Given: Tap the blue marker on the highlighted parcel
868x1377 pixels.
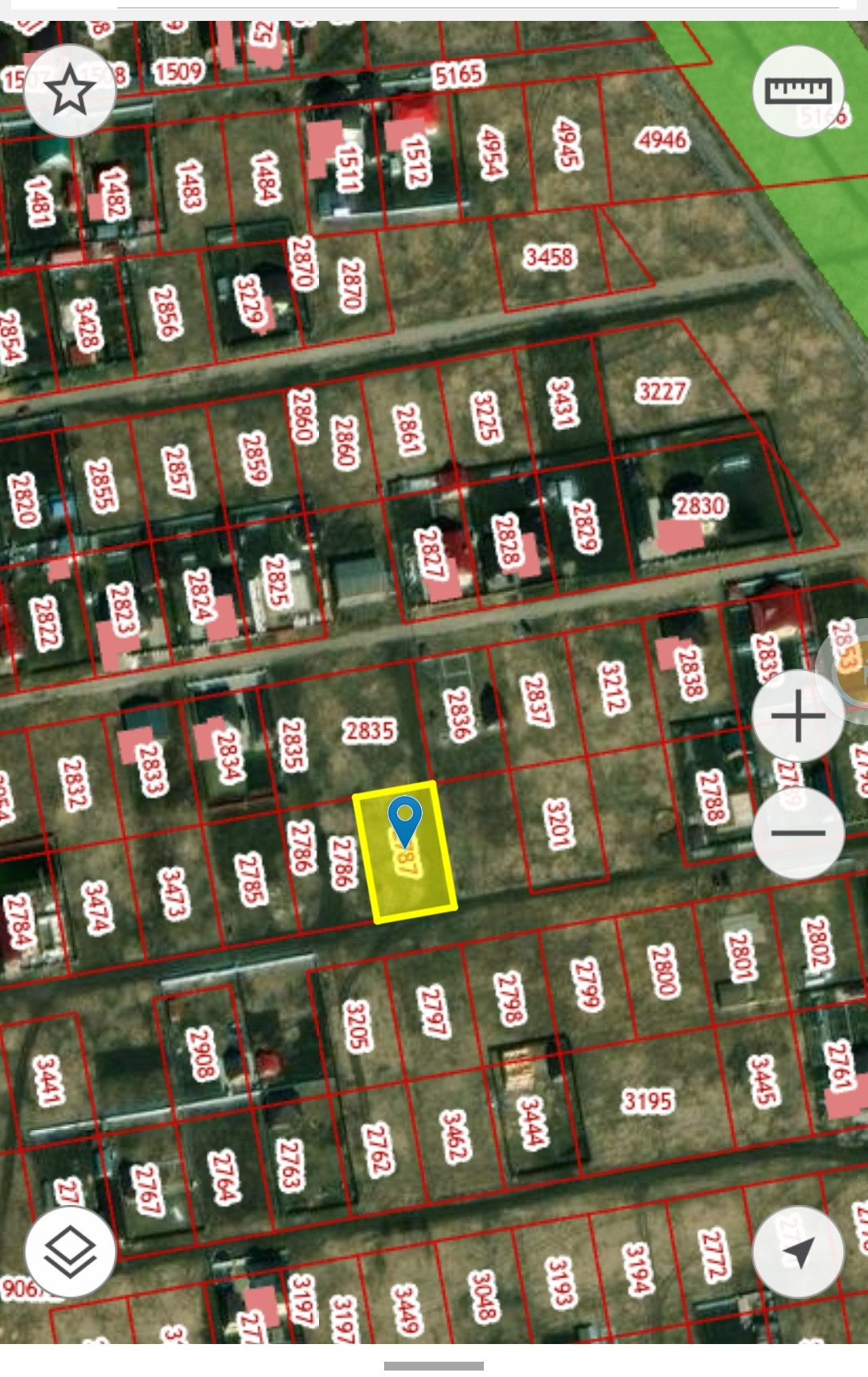Looking at the screenshot, I should (404, 818).
